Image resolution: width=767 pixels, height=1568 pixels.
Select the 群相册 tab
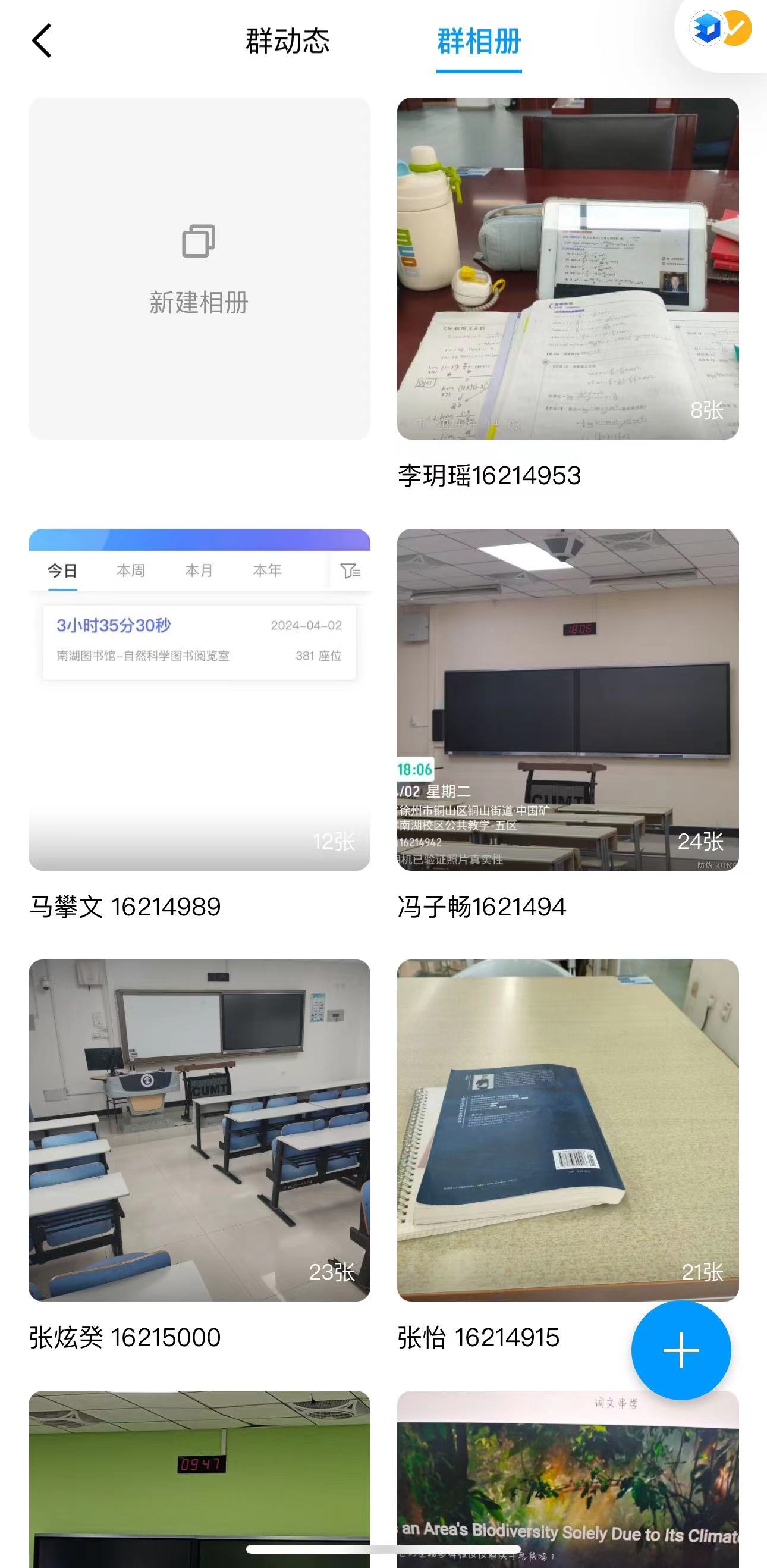click(x=479, y=42)
